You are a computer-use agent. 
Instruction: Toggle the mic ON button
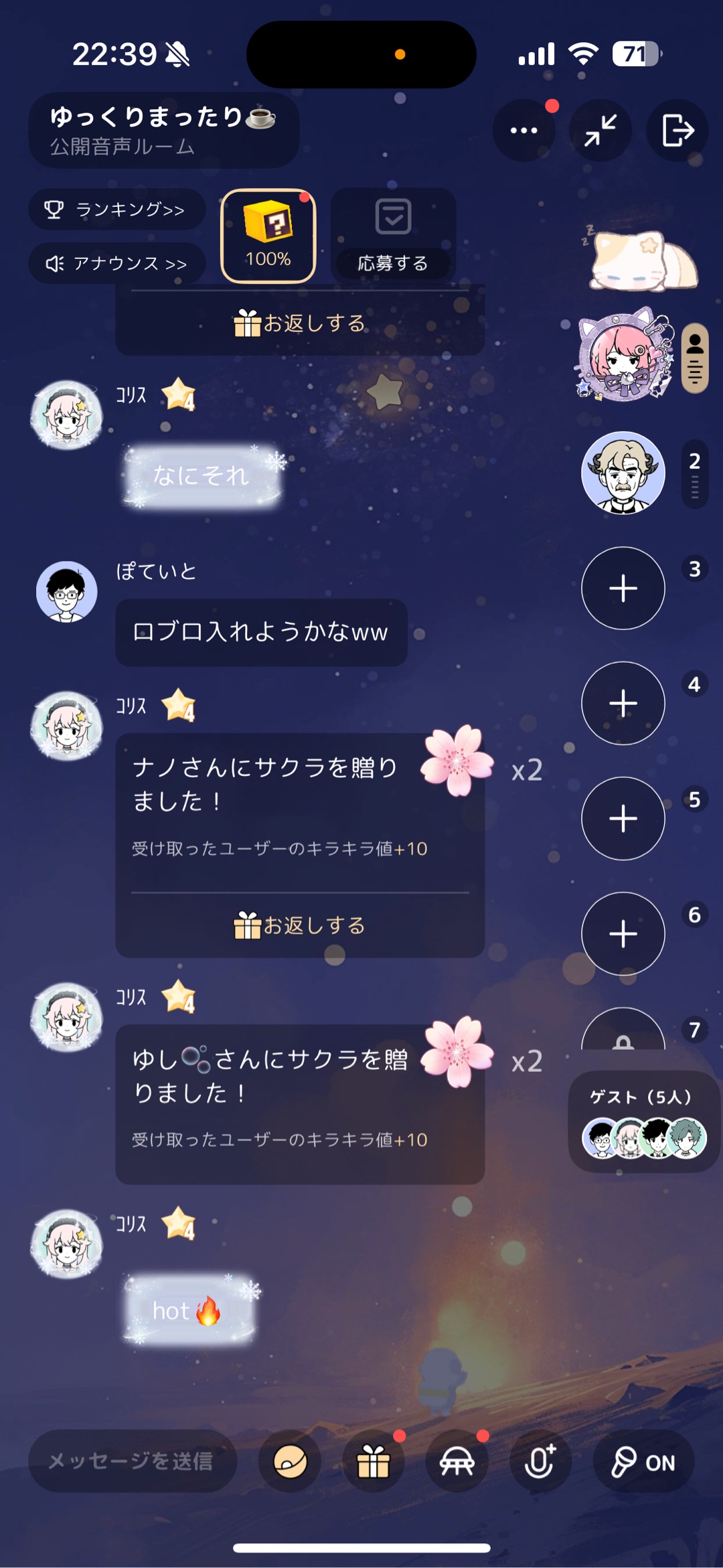pos(643,1462)
